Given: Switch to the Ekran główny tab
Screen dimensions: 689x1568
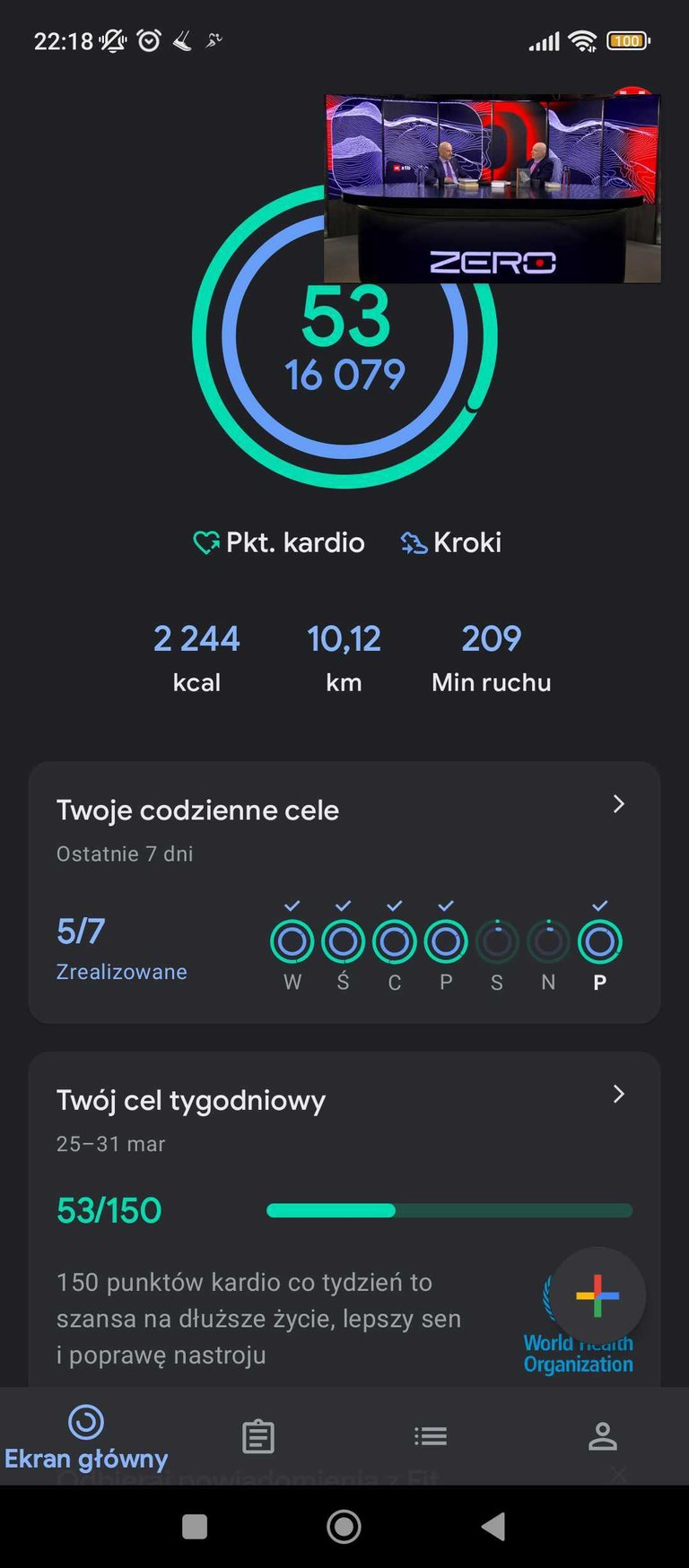Looking at the screenshot, I should pyautogui.click(x=86, y=1436).
